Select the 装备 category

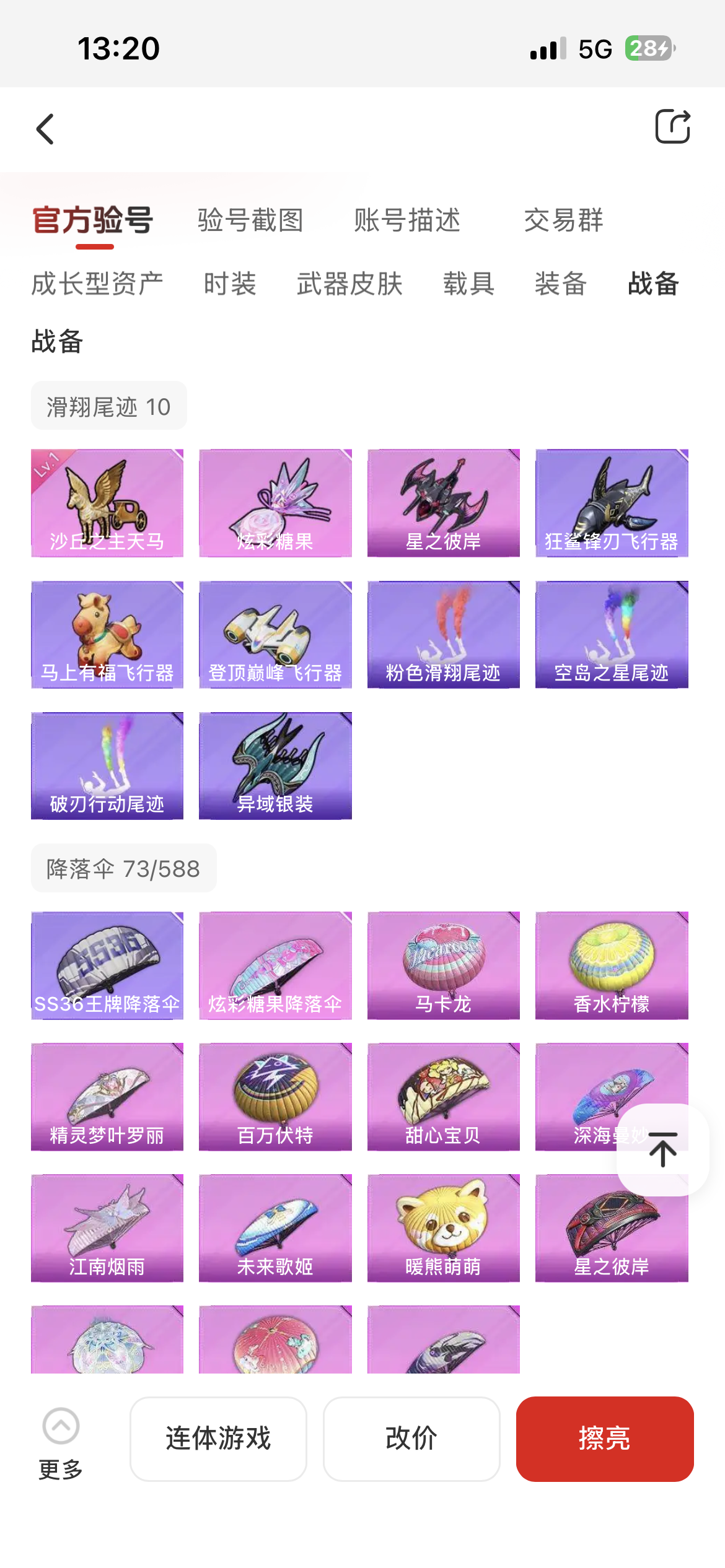click(x=561, y=284)
